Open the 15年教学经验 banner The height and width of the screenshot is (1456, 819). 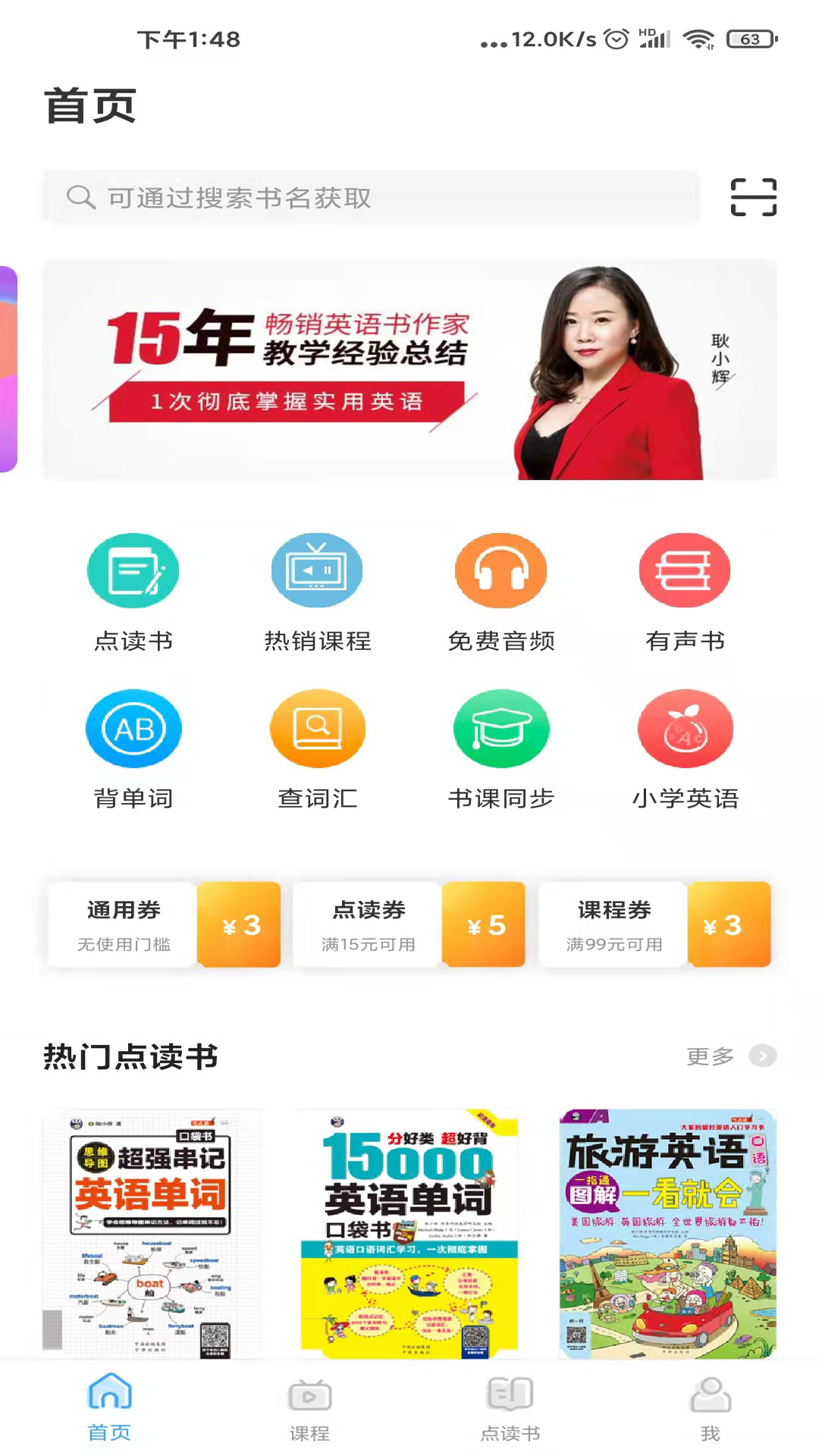click(409, 370)
